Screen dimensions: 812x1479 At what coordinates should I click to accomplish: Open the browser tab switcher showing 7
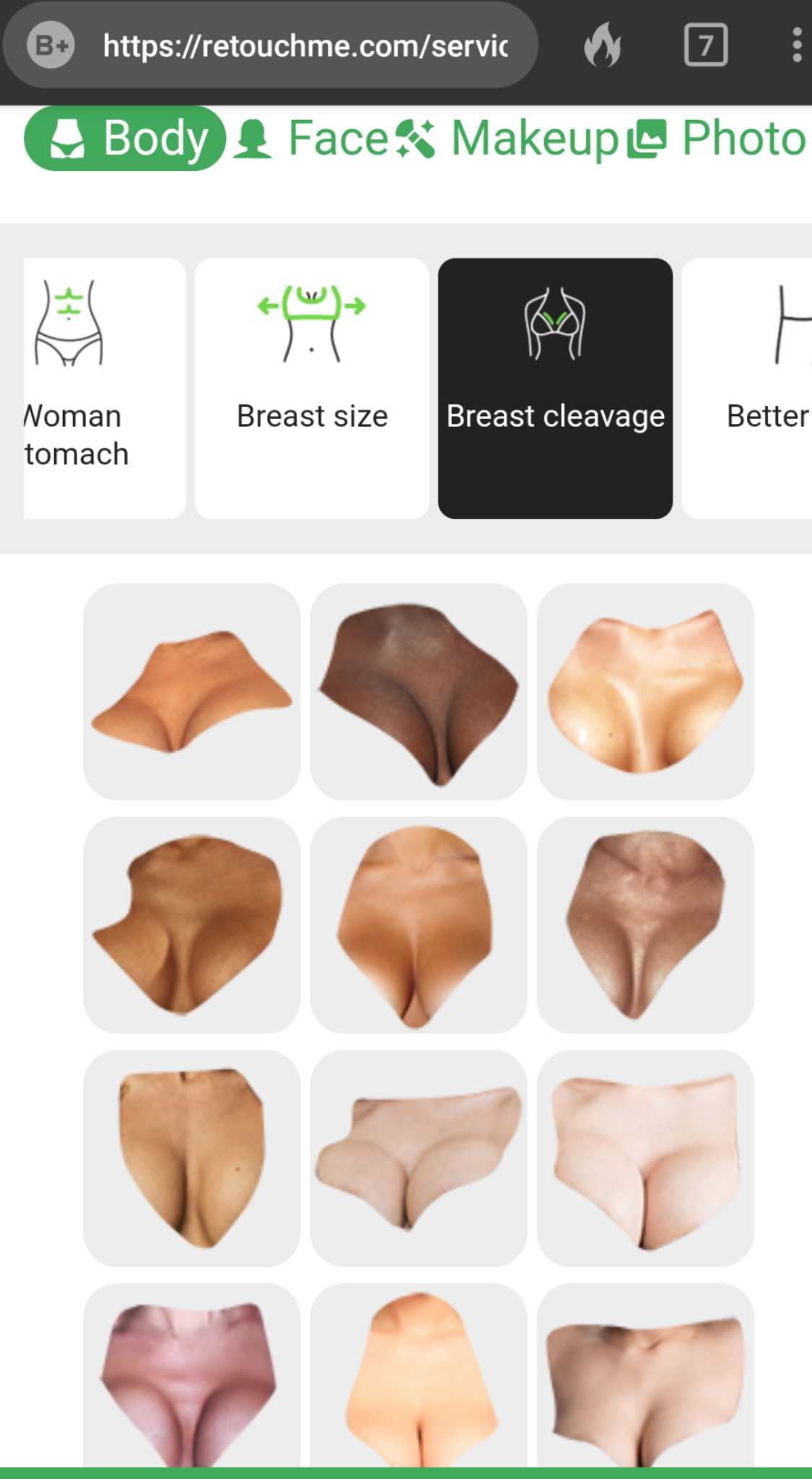705,45
